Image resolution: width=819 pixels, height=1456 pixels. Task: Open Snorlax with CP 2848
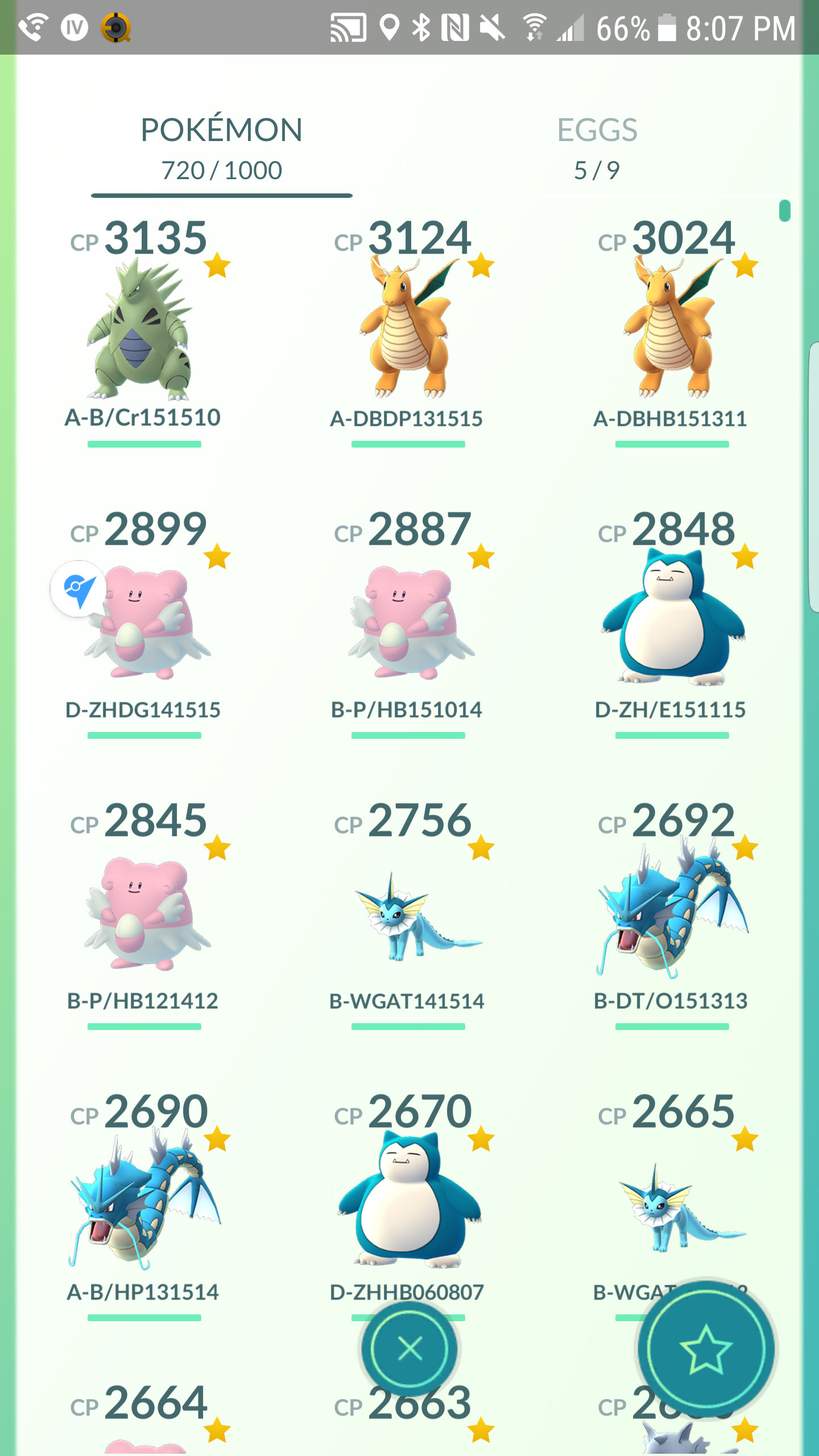click(x=672, y=623)
